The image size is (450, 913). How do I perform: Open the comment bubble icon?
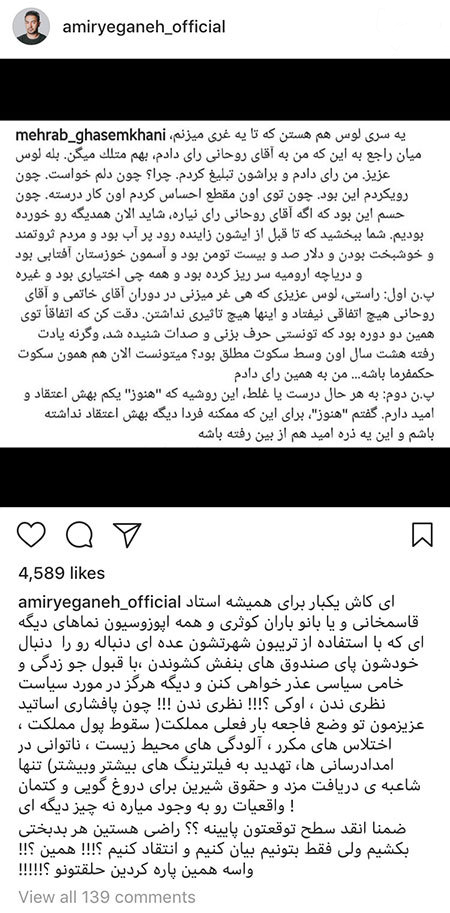[x=79, y=535]
